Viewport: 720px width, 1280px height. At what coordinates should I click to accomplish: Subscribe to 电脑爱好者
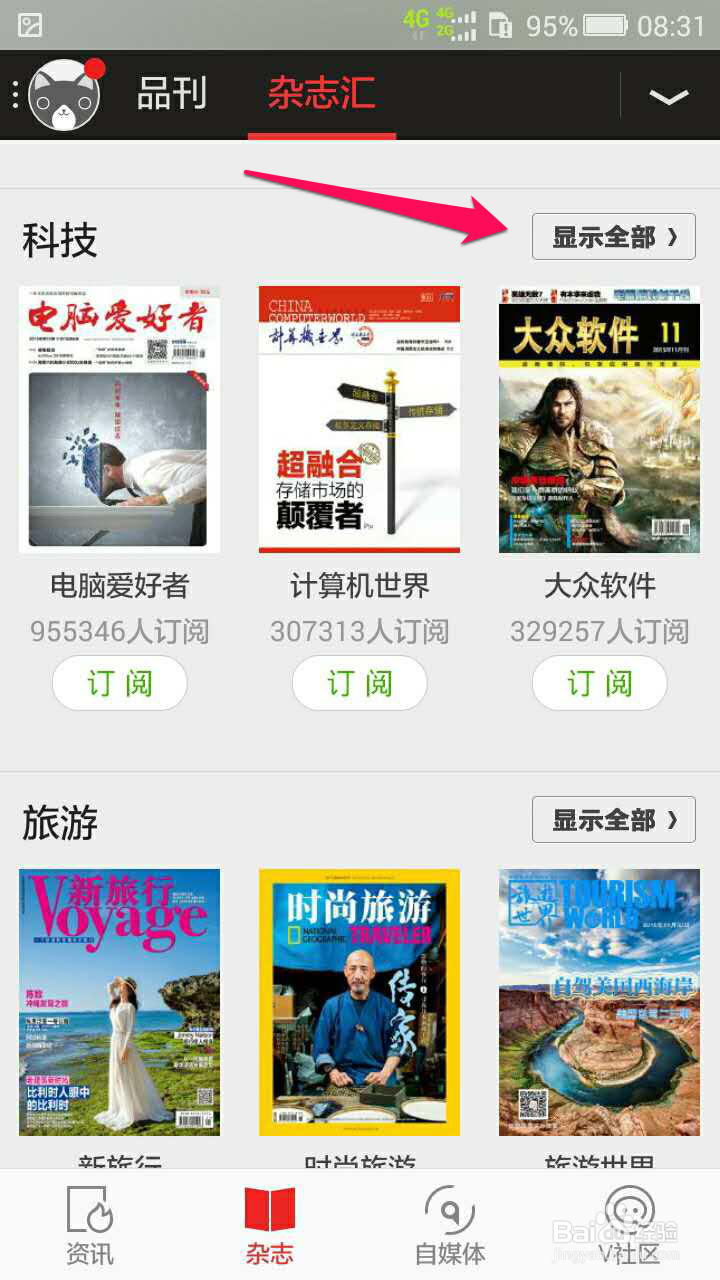[120, 683]
